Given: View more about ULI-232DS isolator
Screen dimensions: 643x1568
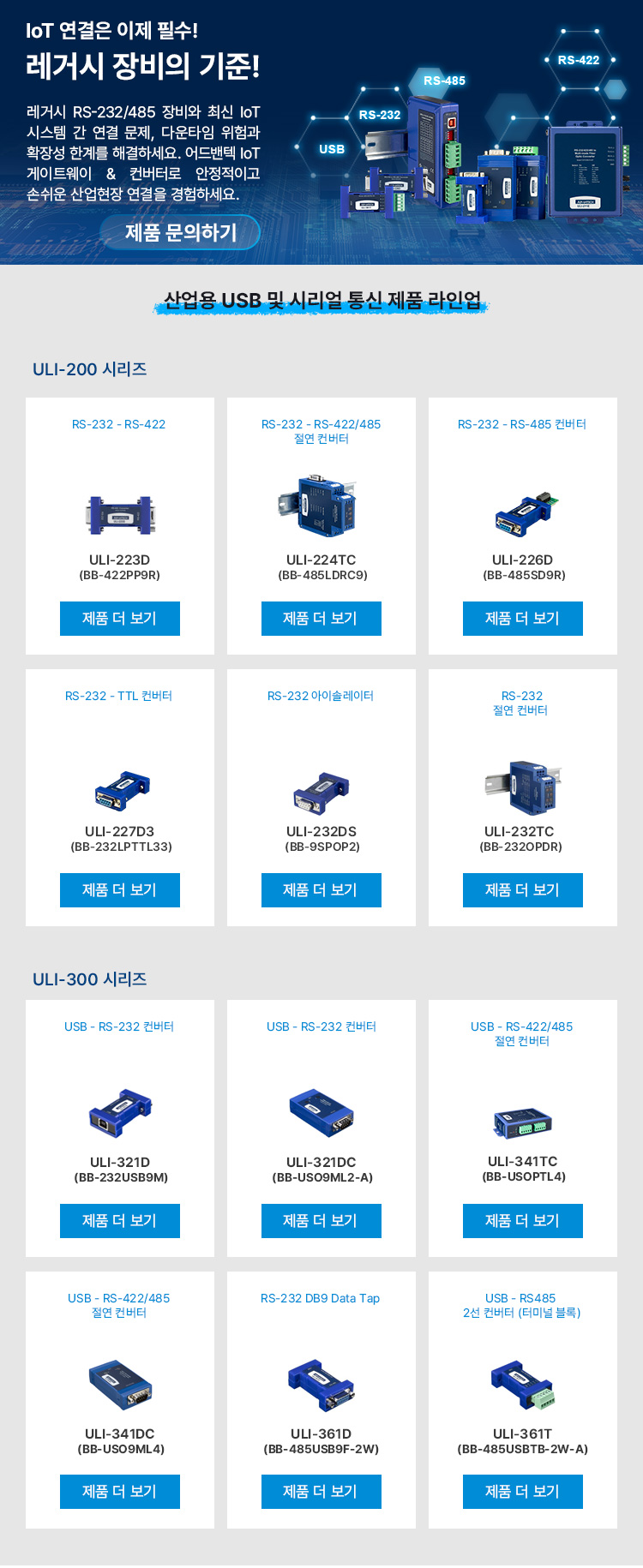Looking at the screenshot, I should point(321,890).
